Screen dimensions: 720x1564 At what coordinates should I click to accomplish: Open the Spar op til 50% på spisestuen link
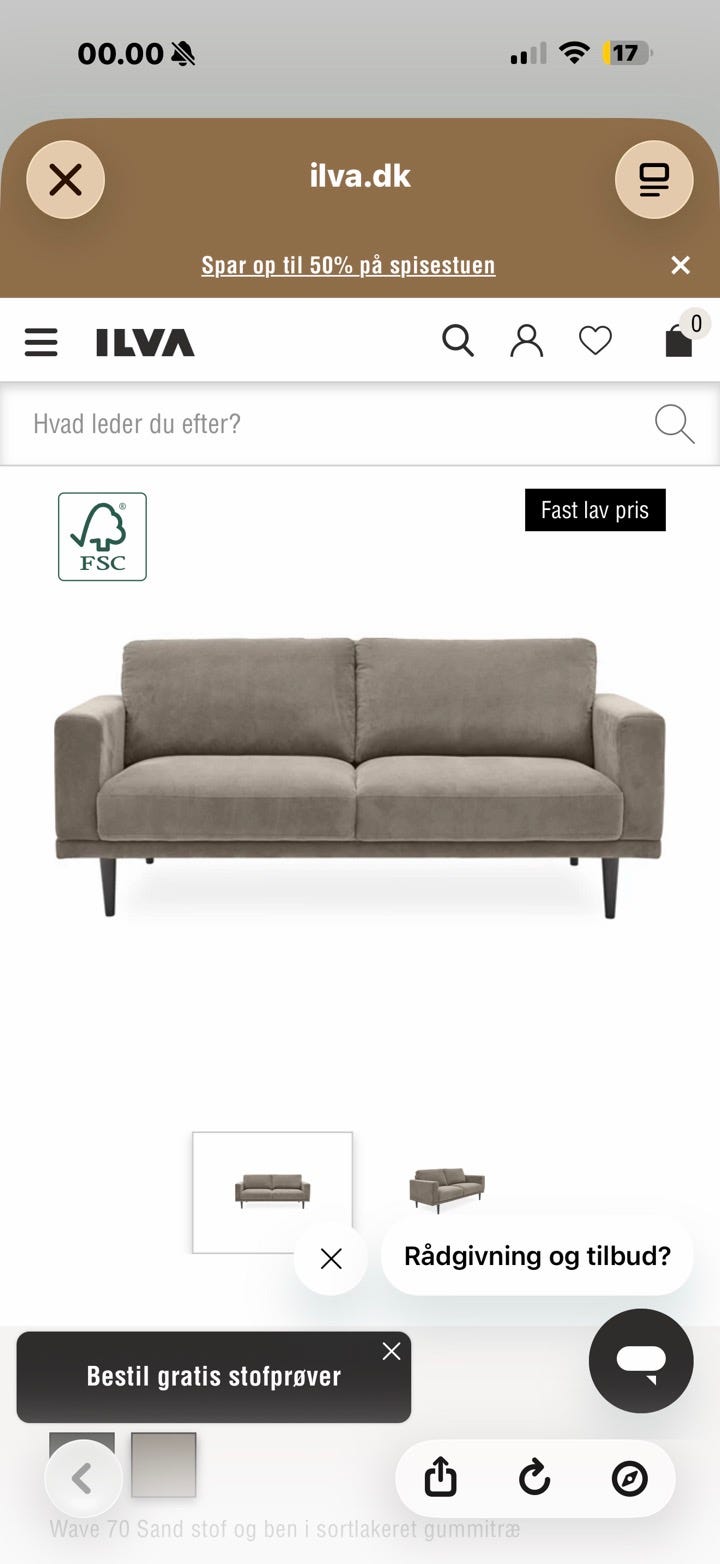pos(348,265)
